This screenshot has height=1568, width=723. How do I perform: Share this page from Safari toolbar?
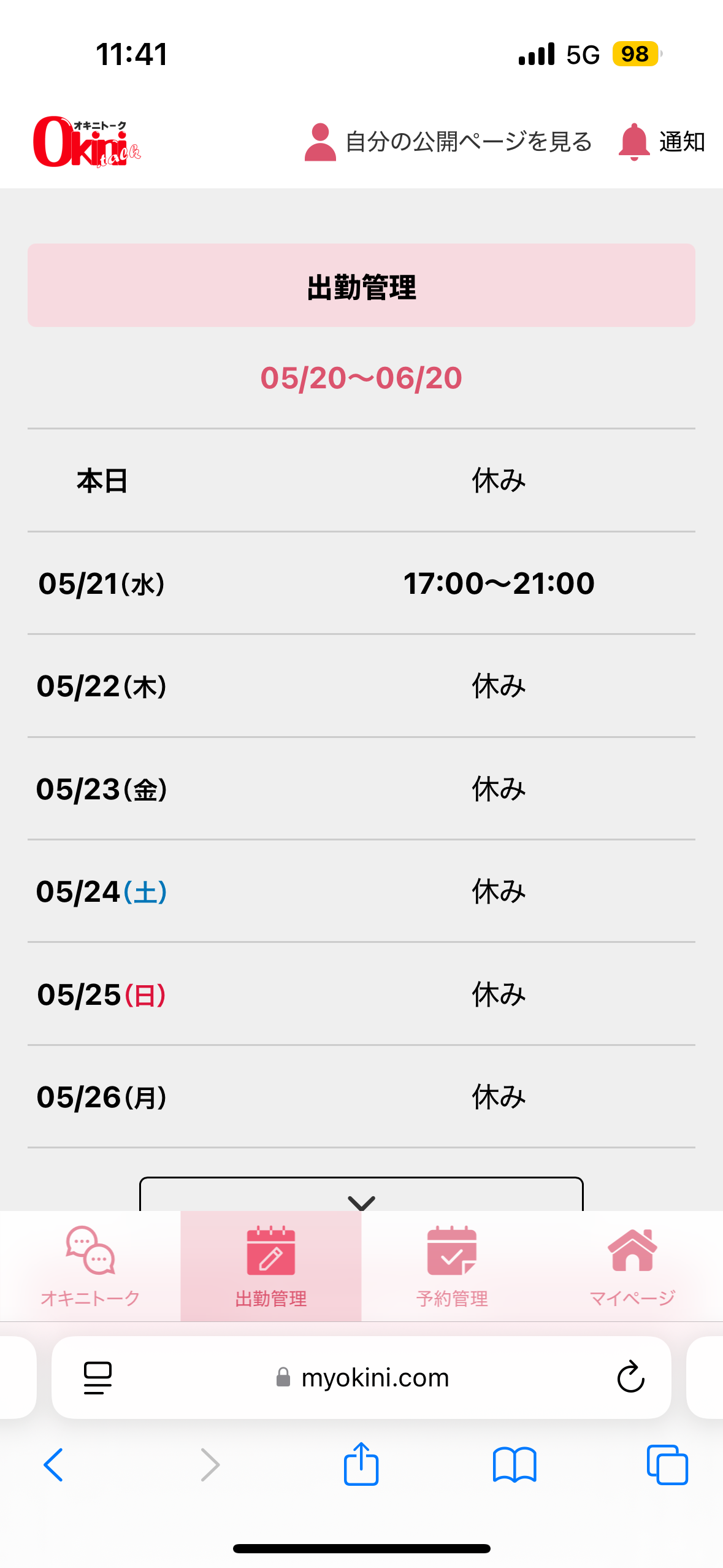361,1463
